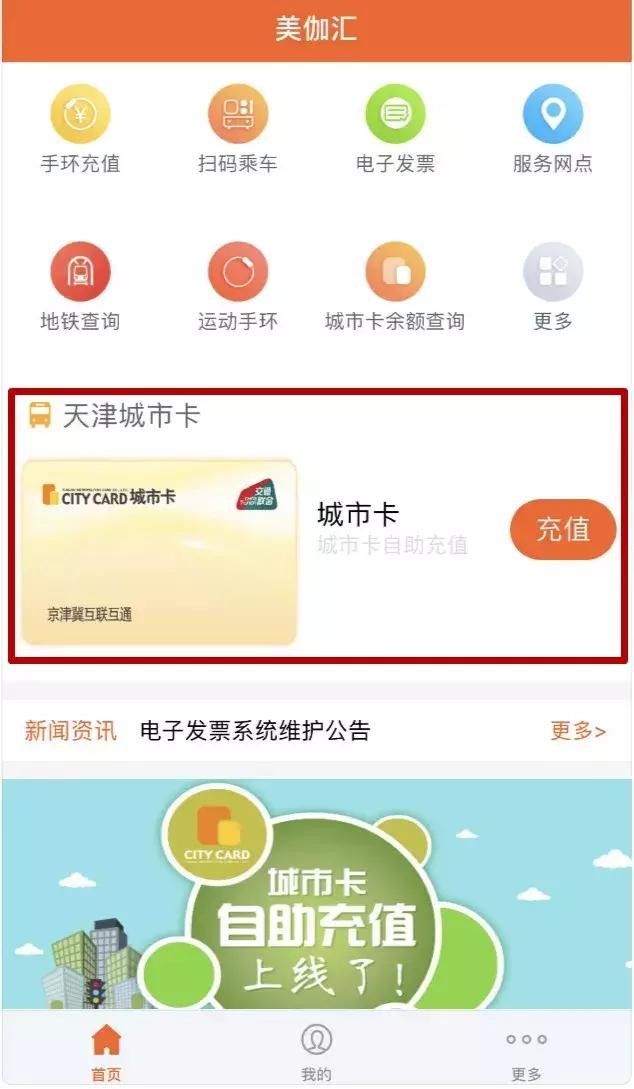
Task: View more news via 更多>
Action: pyautogui.click(x=577, y=731)
